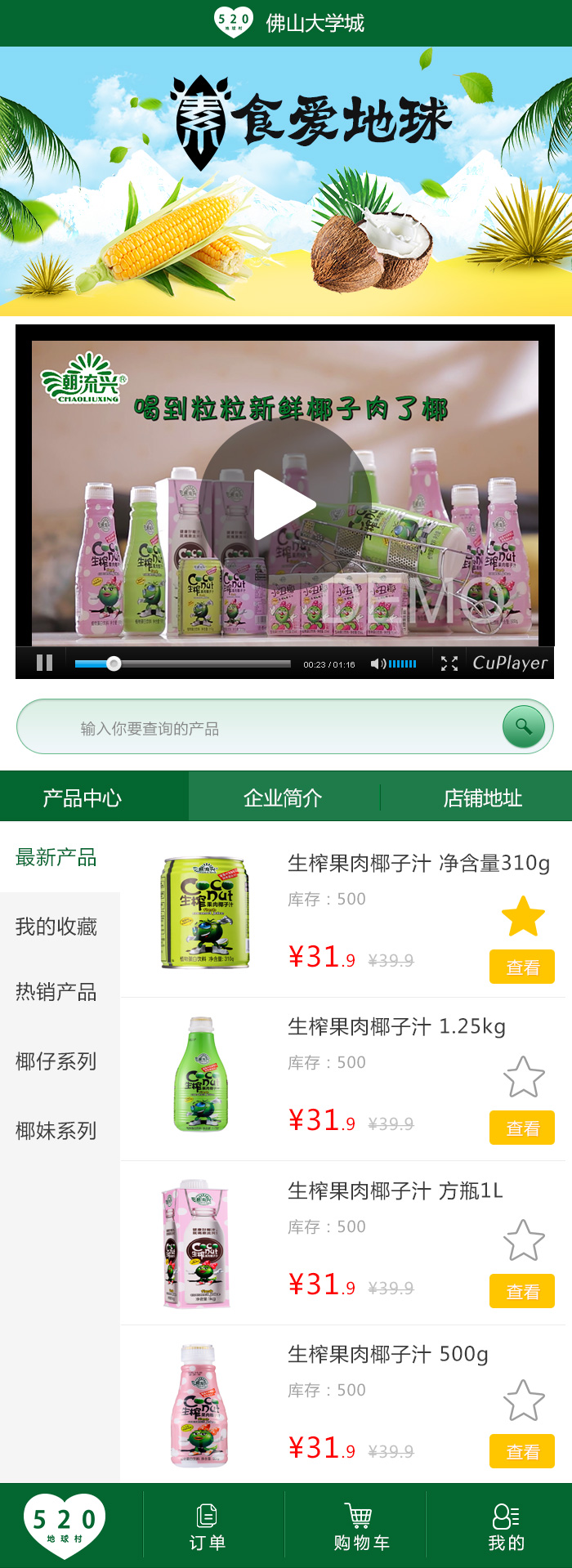Open the 店铺地址 tab

(482, 797)
